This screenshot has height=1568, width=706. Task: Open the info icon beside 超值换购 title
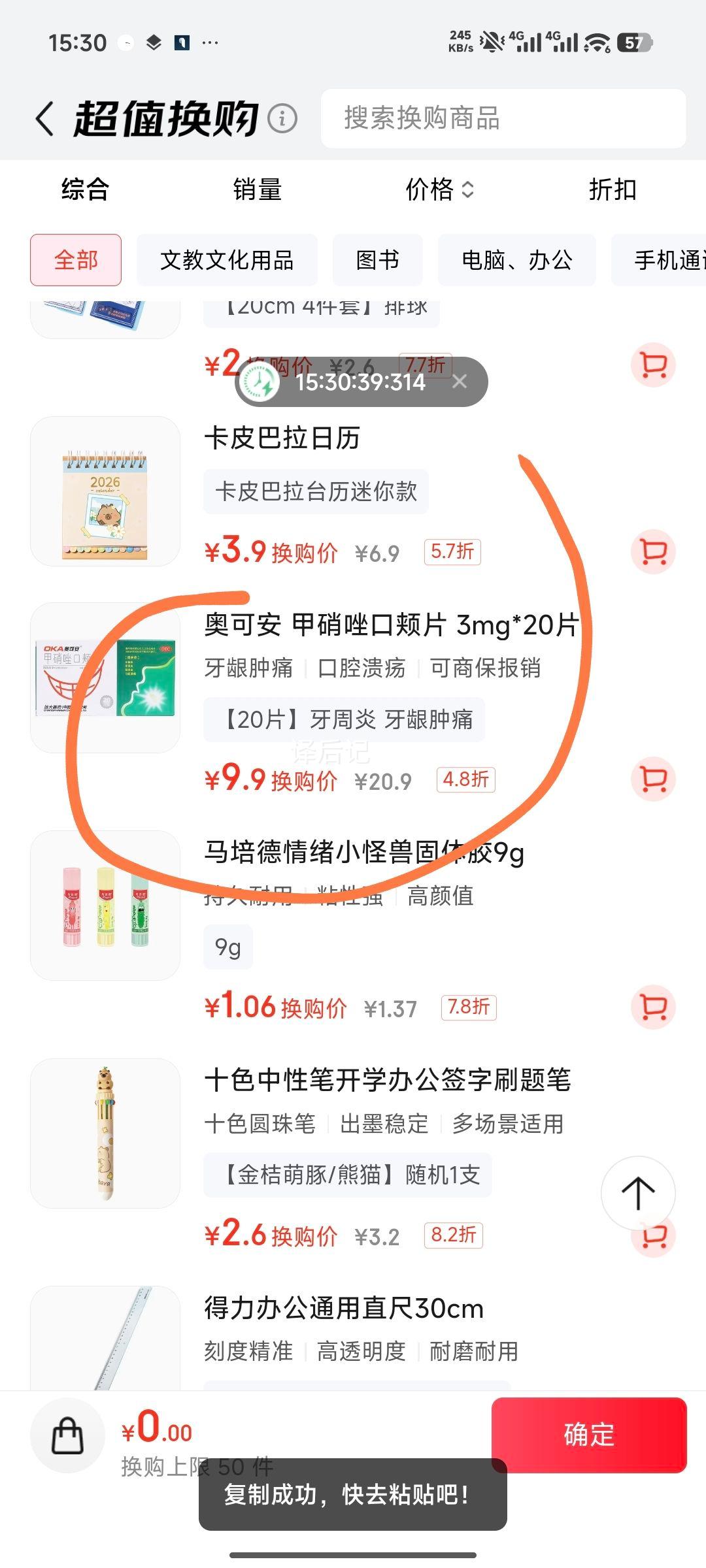tap(281, 120)
